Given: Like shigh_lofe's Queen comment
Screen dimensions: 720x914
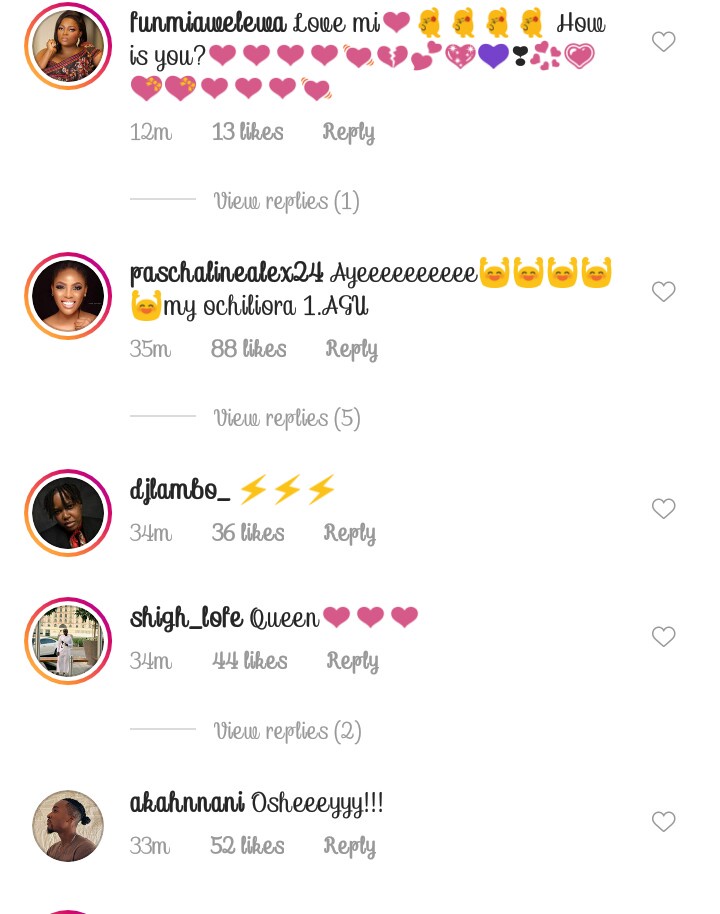Looking at the screenshot, I should coord(663,636).
